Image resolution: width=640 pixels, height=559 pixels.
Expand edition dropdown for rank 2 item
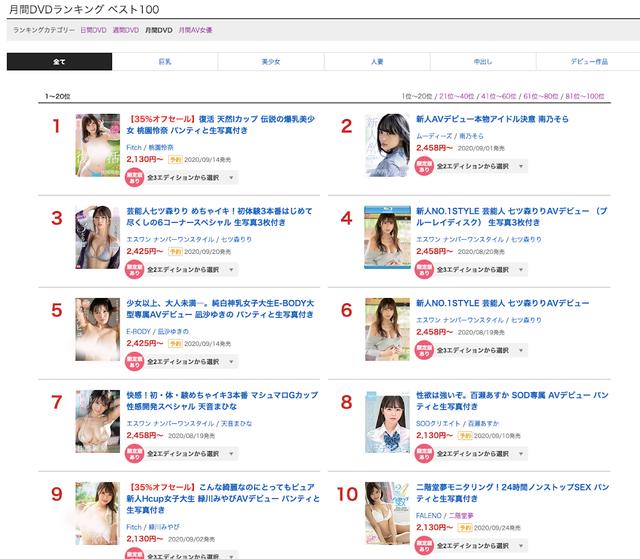[x=467, y=165]
